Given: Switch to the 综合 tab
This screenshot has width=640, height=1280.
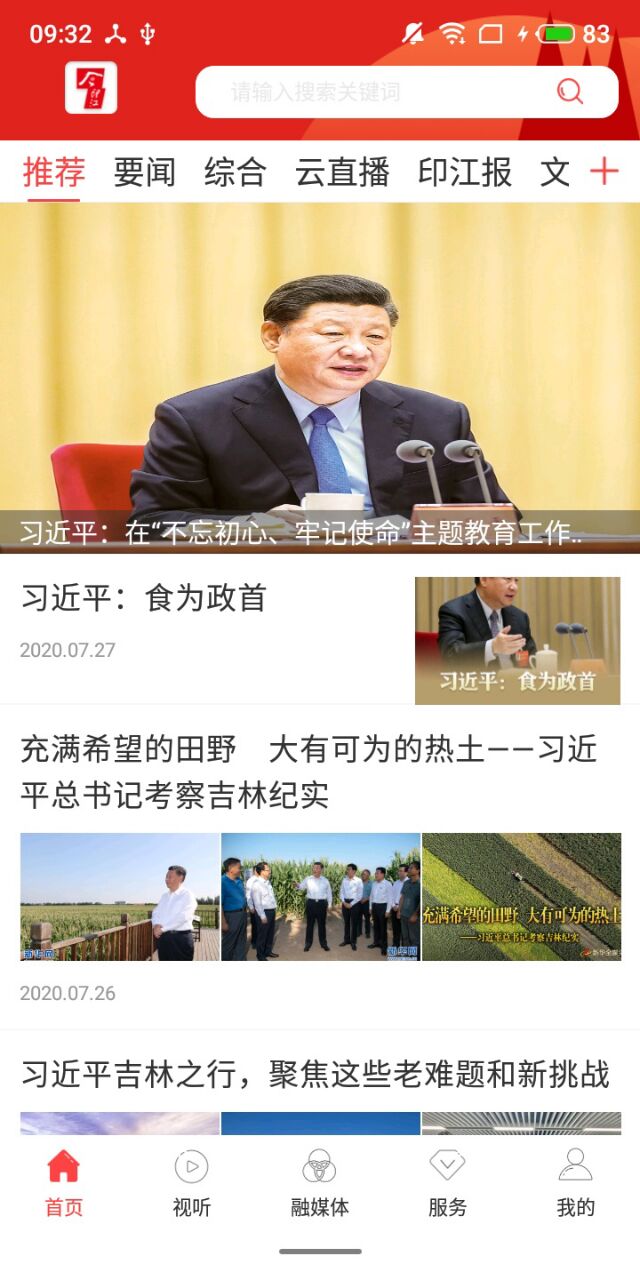Looking at the screenshot, I should coord(235,172).
